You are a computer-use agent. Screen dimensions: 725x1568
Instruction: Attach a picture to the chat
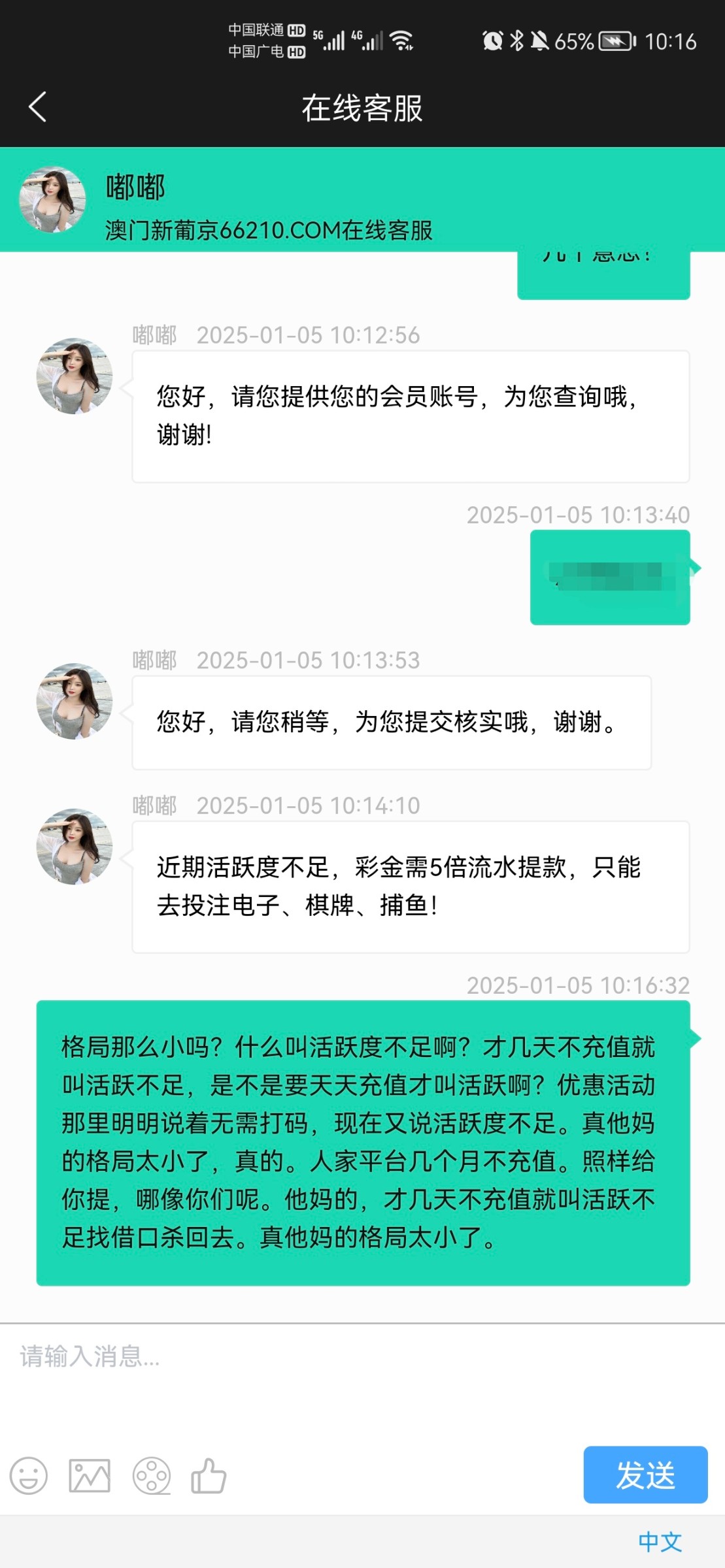click(90, 1475)
